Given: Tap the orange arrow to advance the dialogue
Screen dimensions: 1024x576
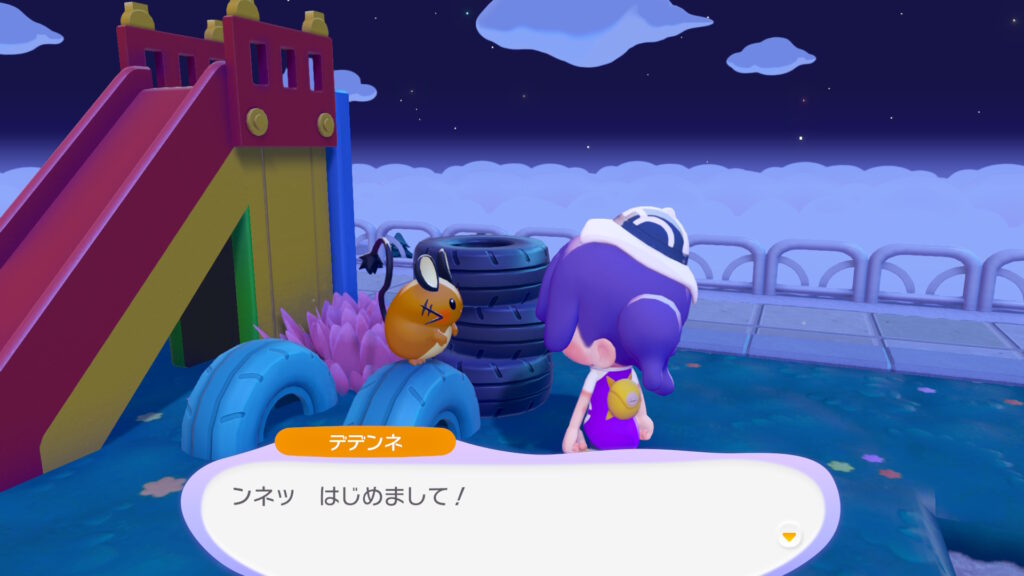Looking at the screenshot, I should coord(789,537).
